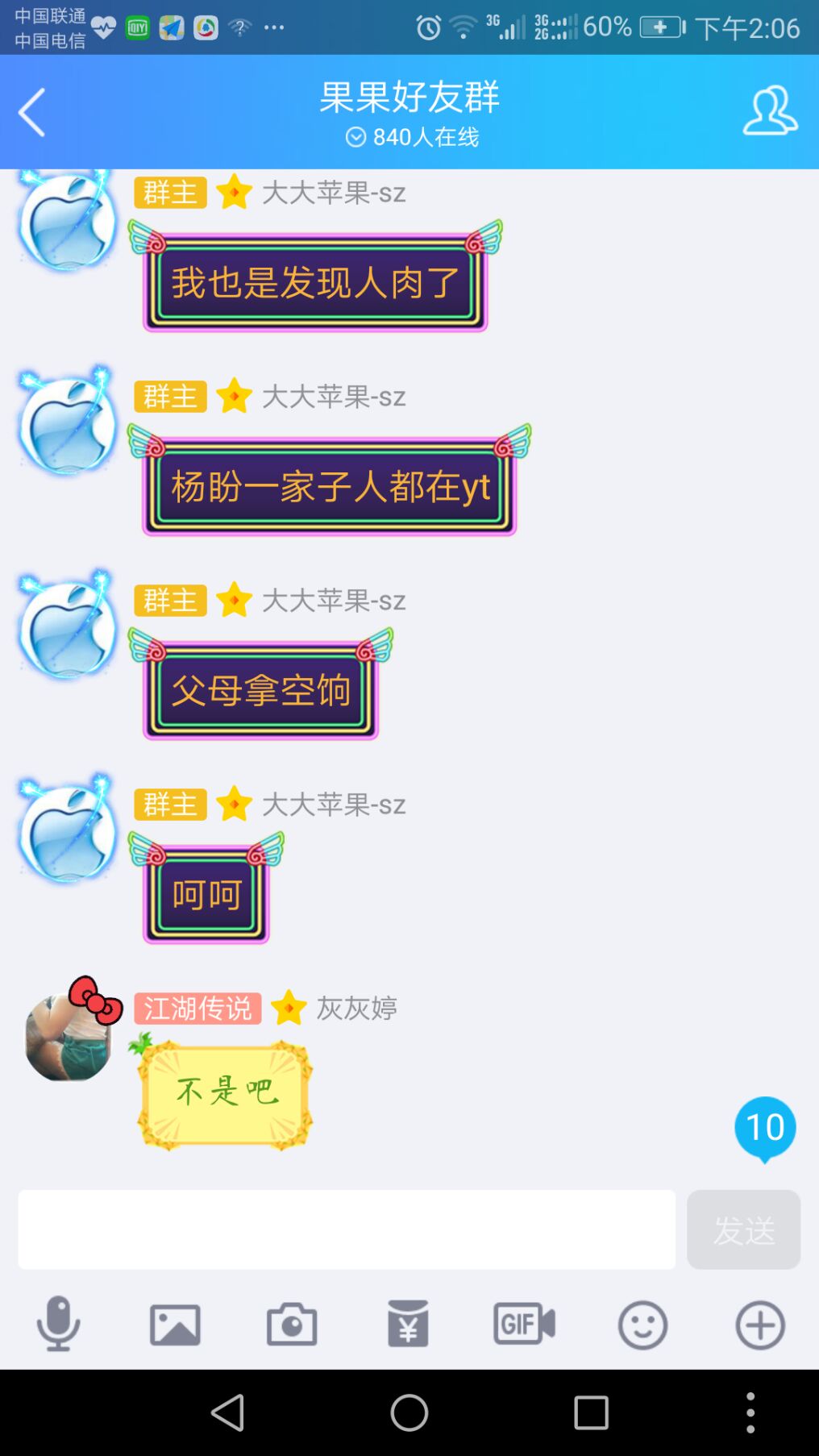
Task: Jump to the 10 unread messages
Action: coord(765,1128)
